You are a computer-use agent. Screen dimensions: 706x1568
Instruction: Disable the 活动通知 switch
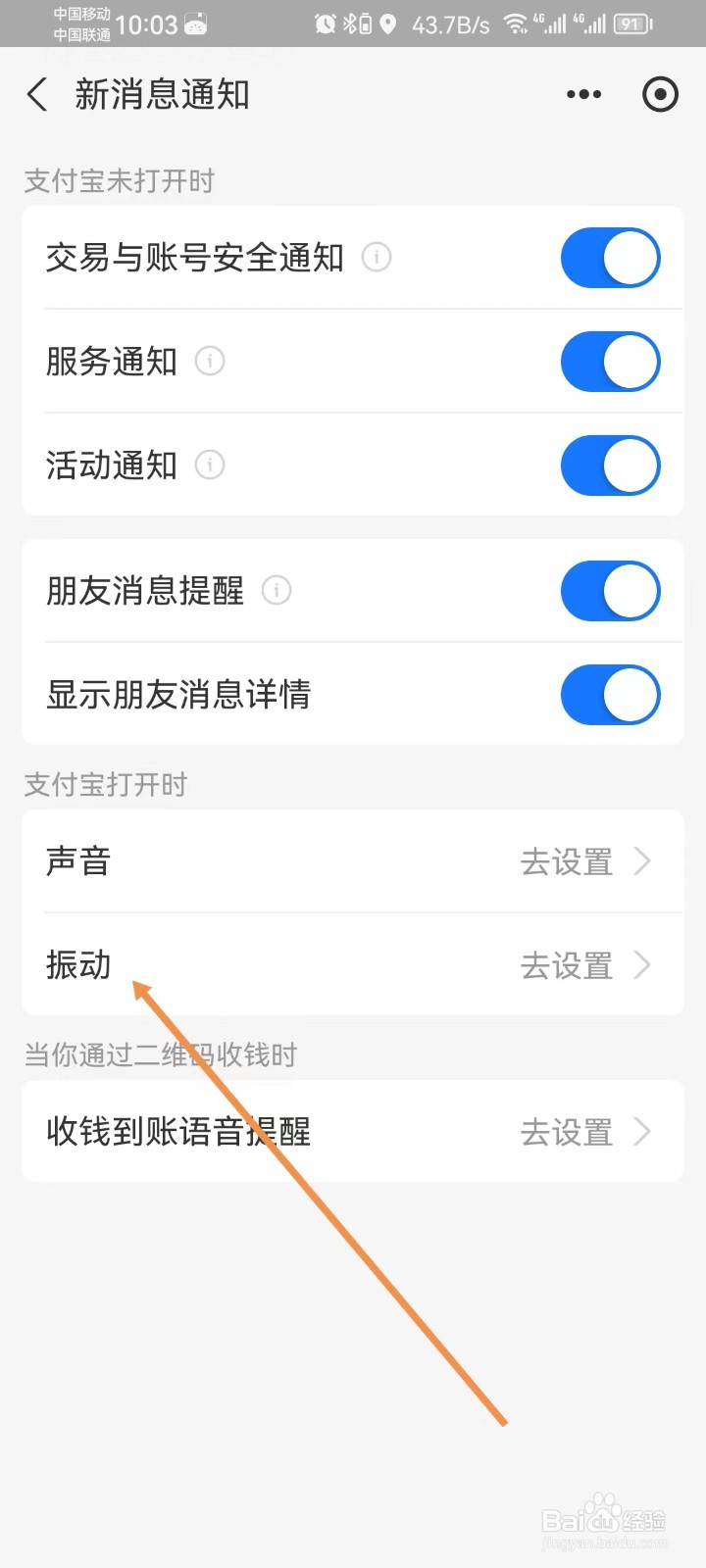pos(610,465)
